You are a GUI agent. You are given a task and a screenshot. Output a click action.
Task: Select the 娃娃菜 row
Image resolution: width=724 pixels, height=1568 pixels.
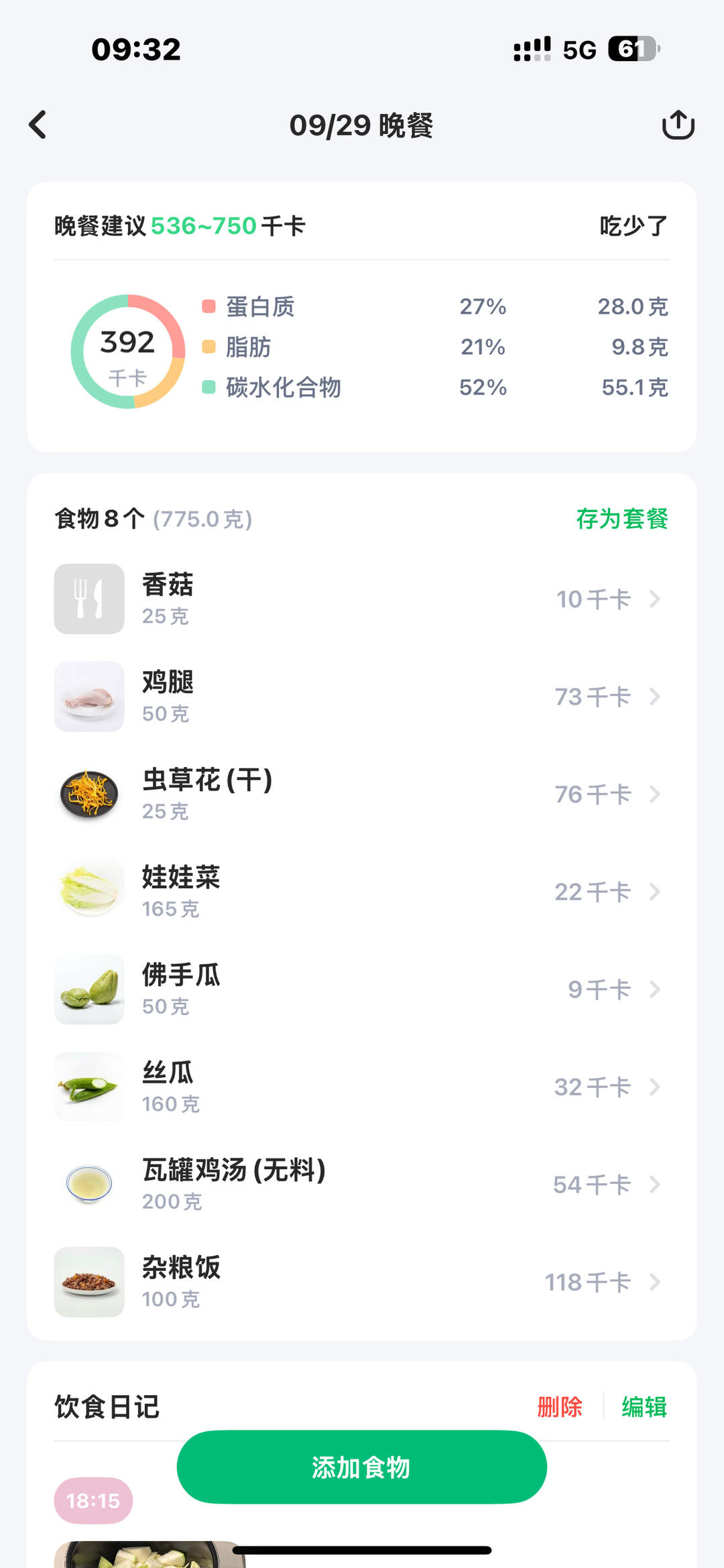[362, 892]
